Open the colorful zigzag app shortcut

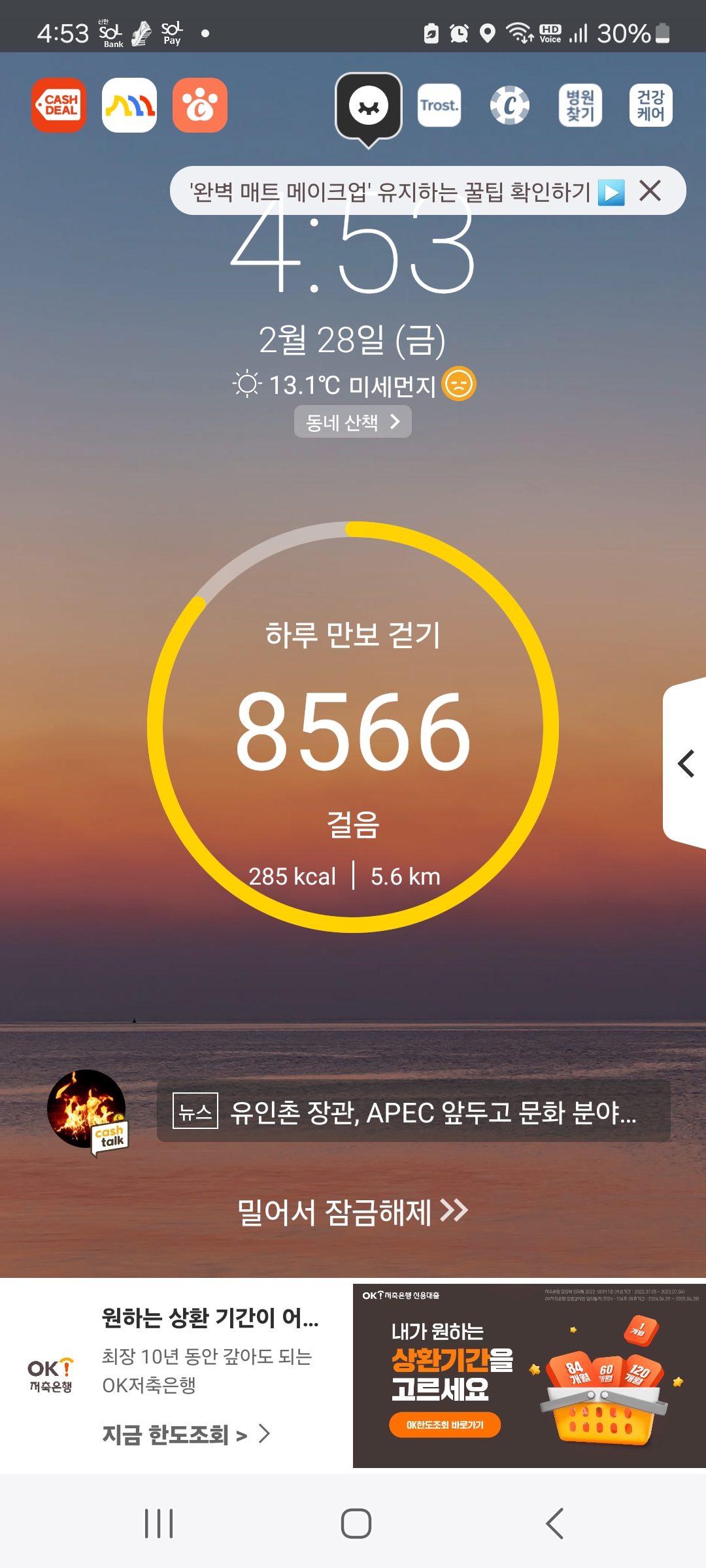(x=129, y=105)
